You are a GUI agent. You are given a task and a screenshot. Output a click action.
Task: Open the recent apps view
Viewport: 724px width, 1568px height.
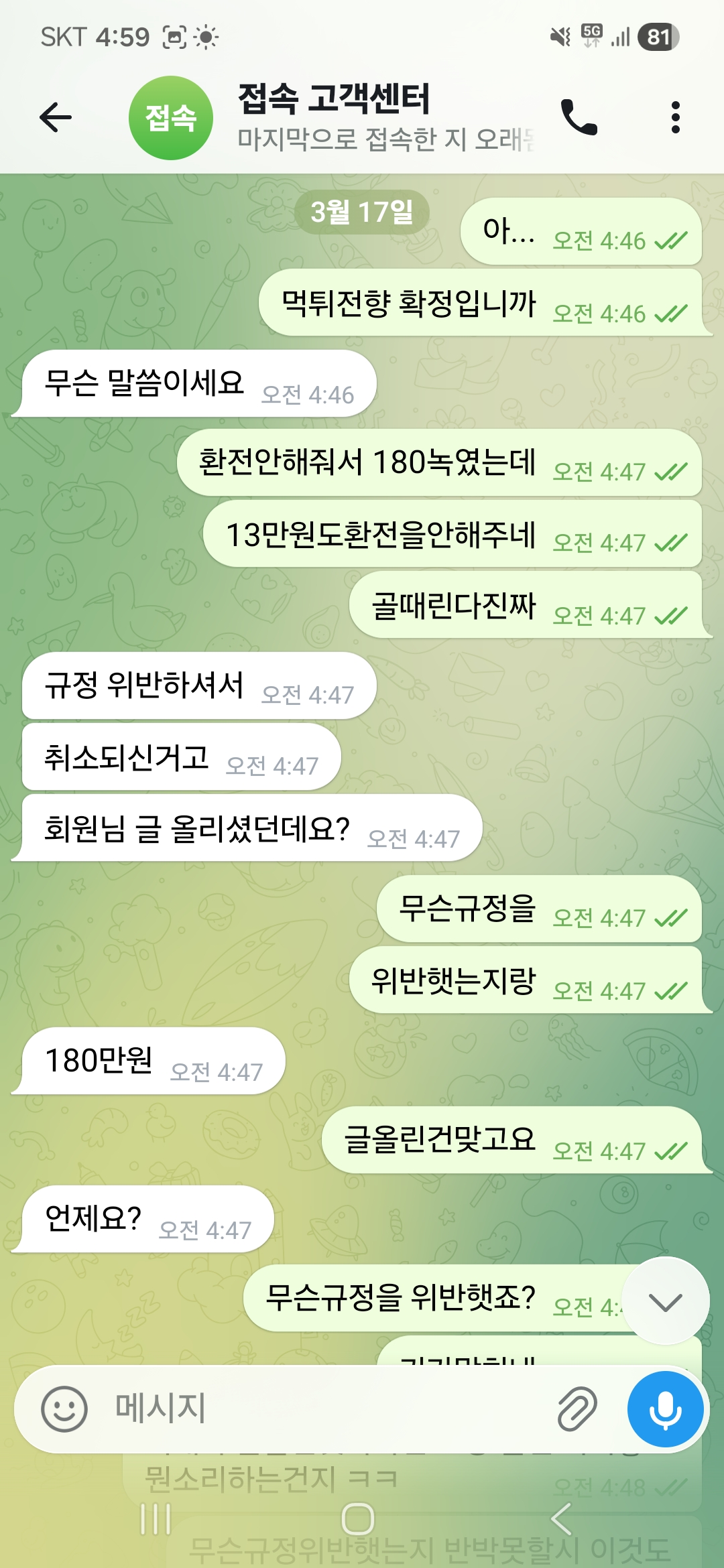[x=156, y=1518]
